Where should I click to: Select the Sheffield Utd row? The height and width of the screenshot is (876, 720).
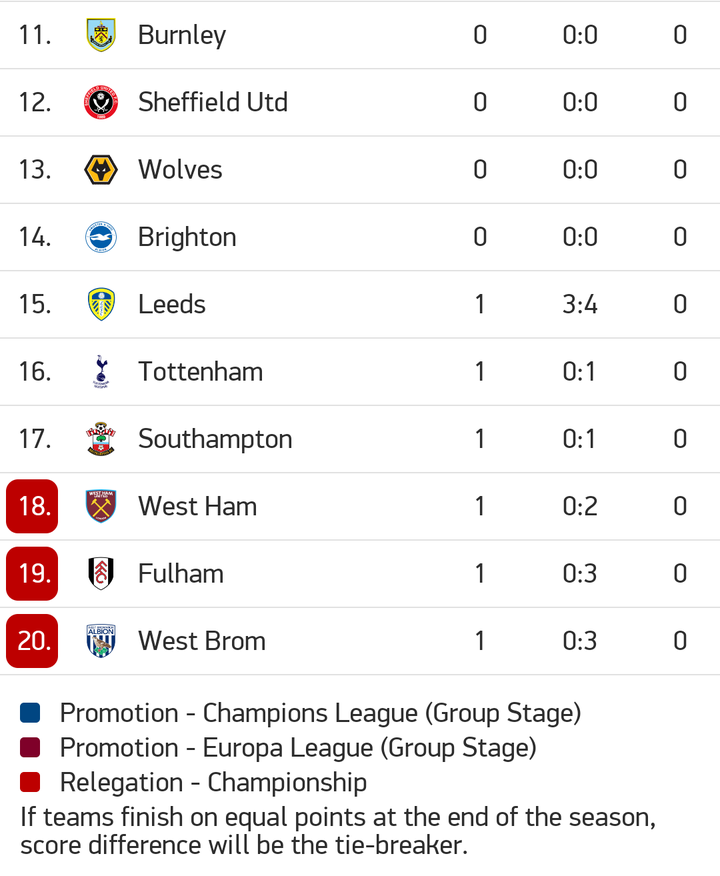coord(212,102)
